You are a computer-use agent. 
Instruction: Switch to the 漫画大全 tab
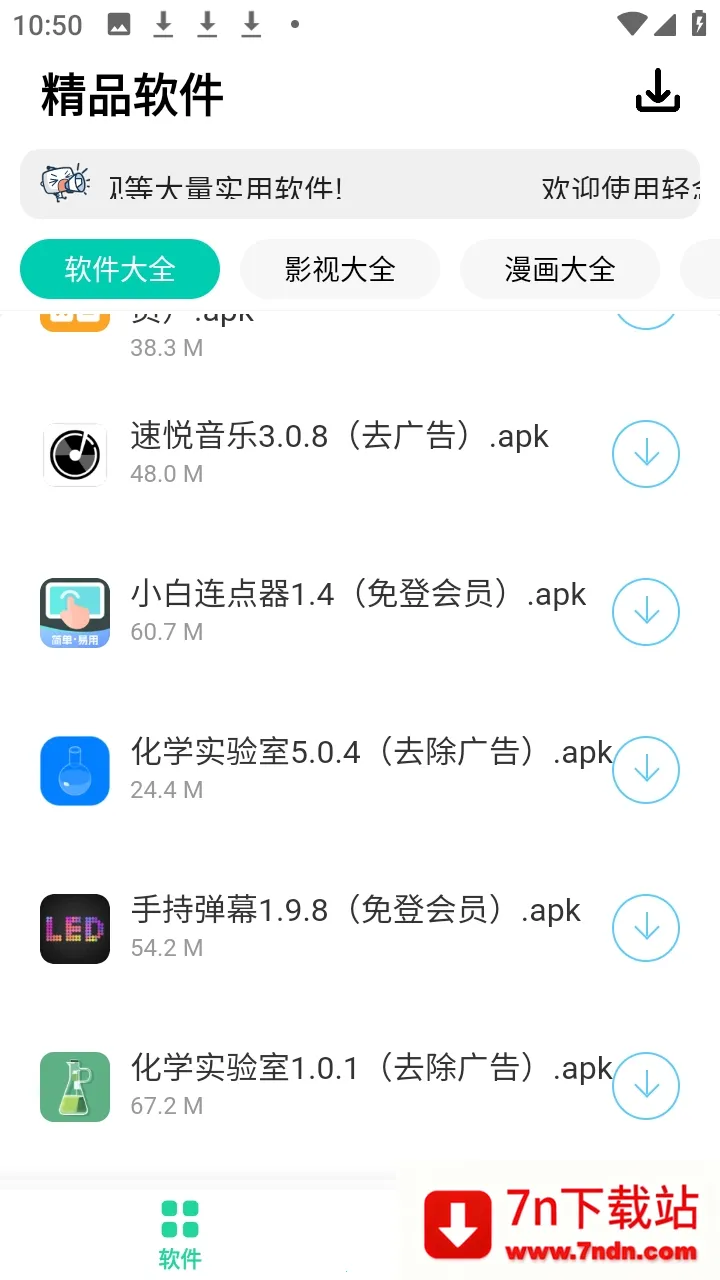coord(560,269)
